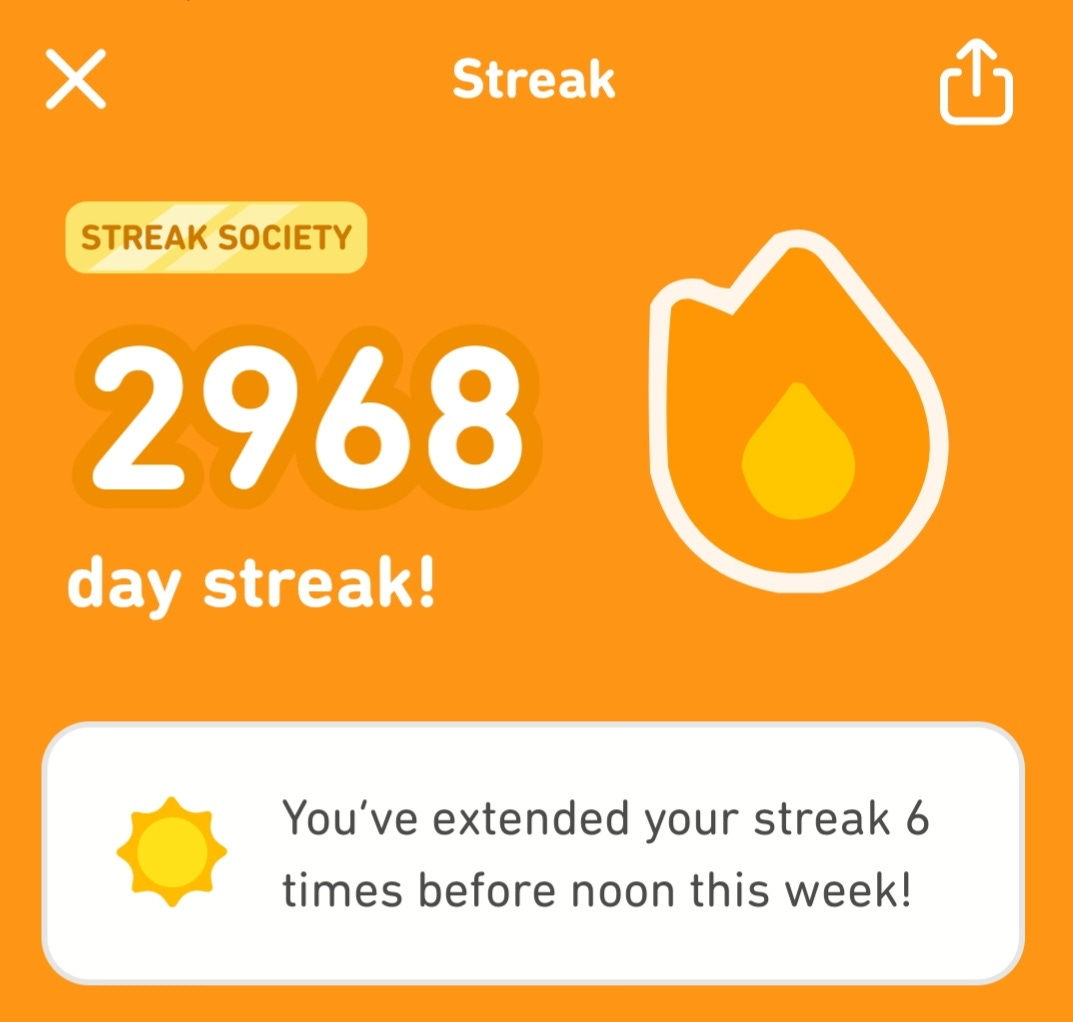Share your streak
This screenshot has height=1022, width=1073.
(x=977, y=81)
